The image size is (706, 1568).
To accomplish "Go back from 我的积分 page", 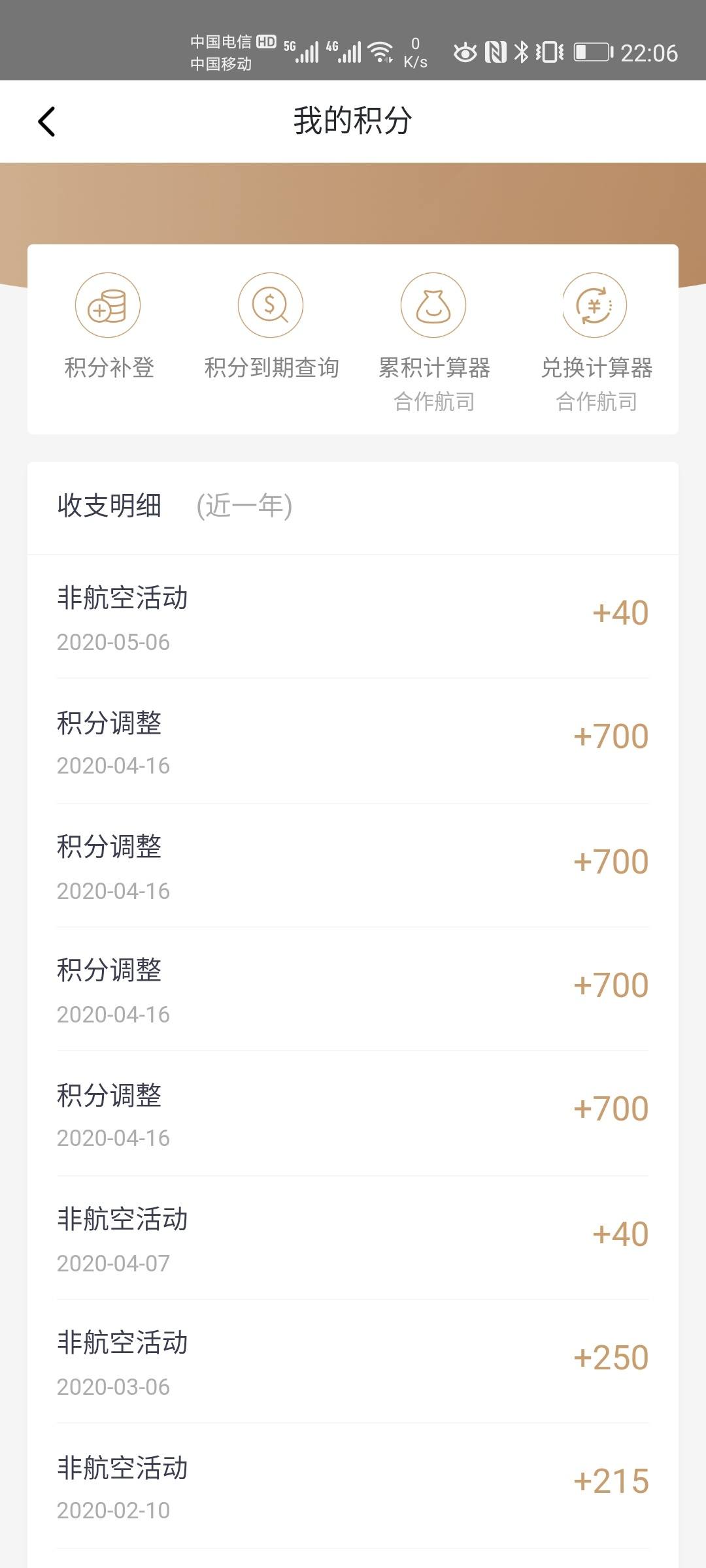I will pos(46,122).
